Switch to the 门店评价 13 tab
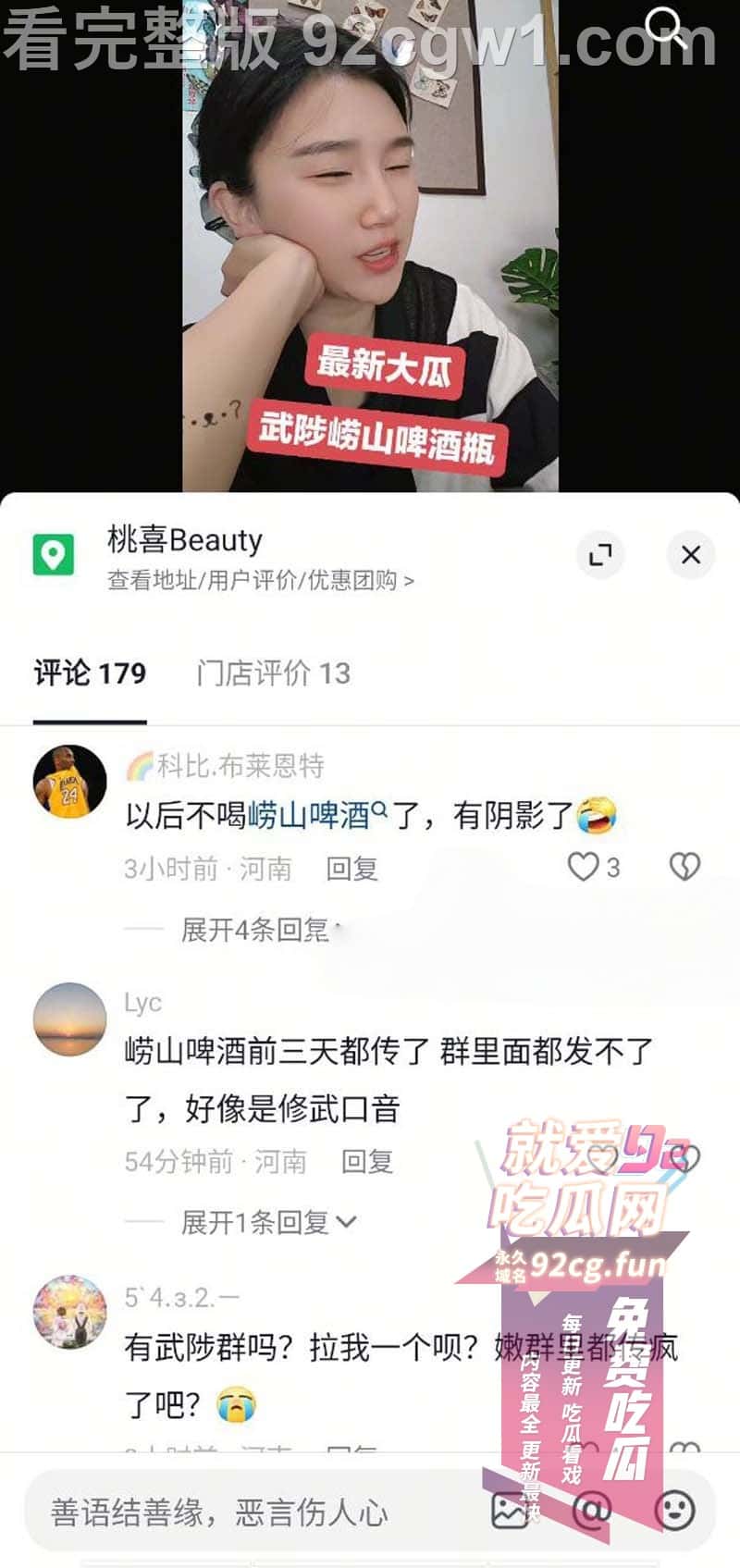 tap(273, 673)
